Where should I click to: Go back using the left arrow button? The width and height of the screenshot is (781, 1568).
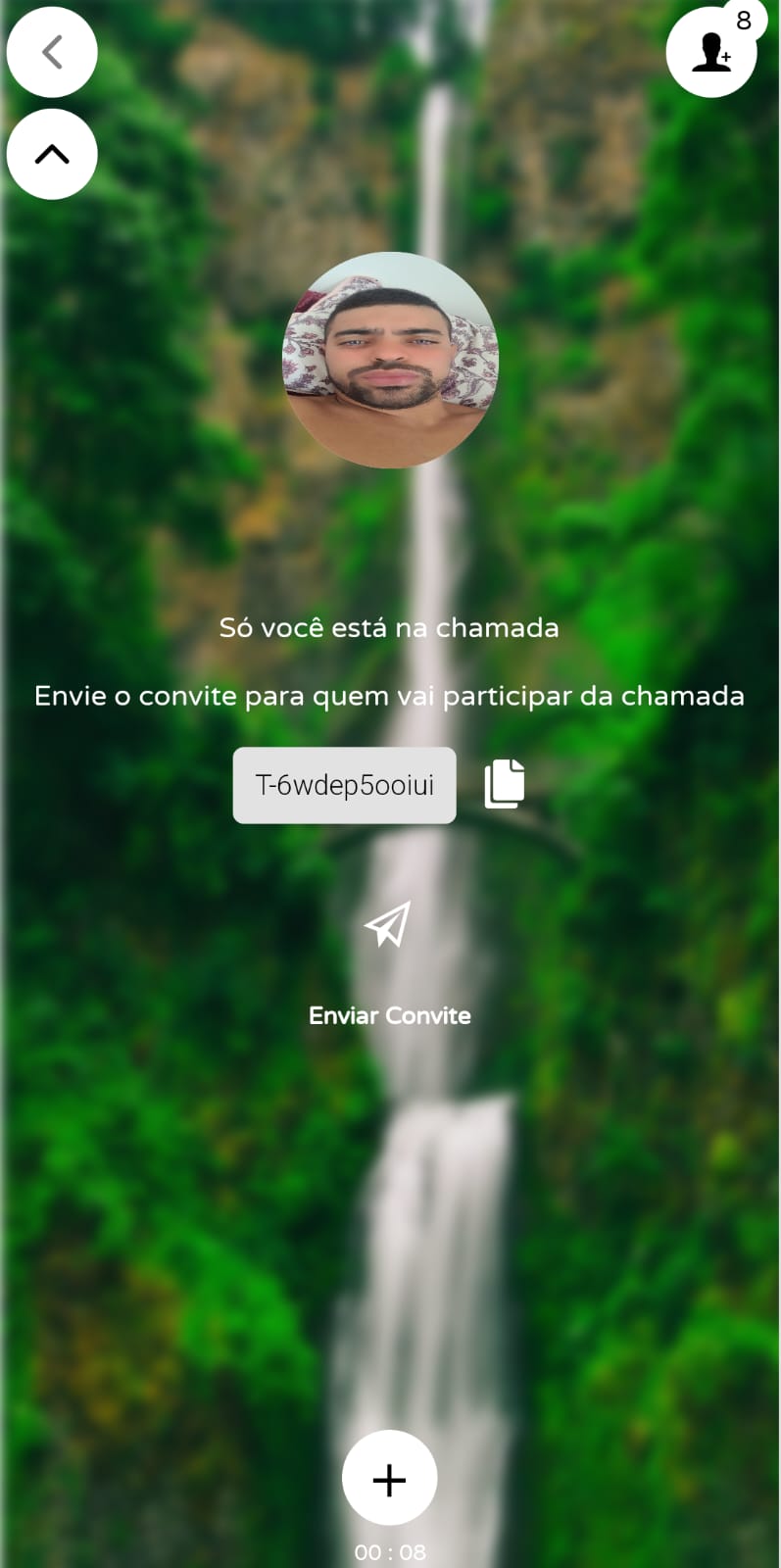click(x=52, y=52)
